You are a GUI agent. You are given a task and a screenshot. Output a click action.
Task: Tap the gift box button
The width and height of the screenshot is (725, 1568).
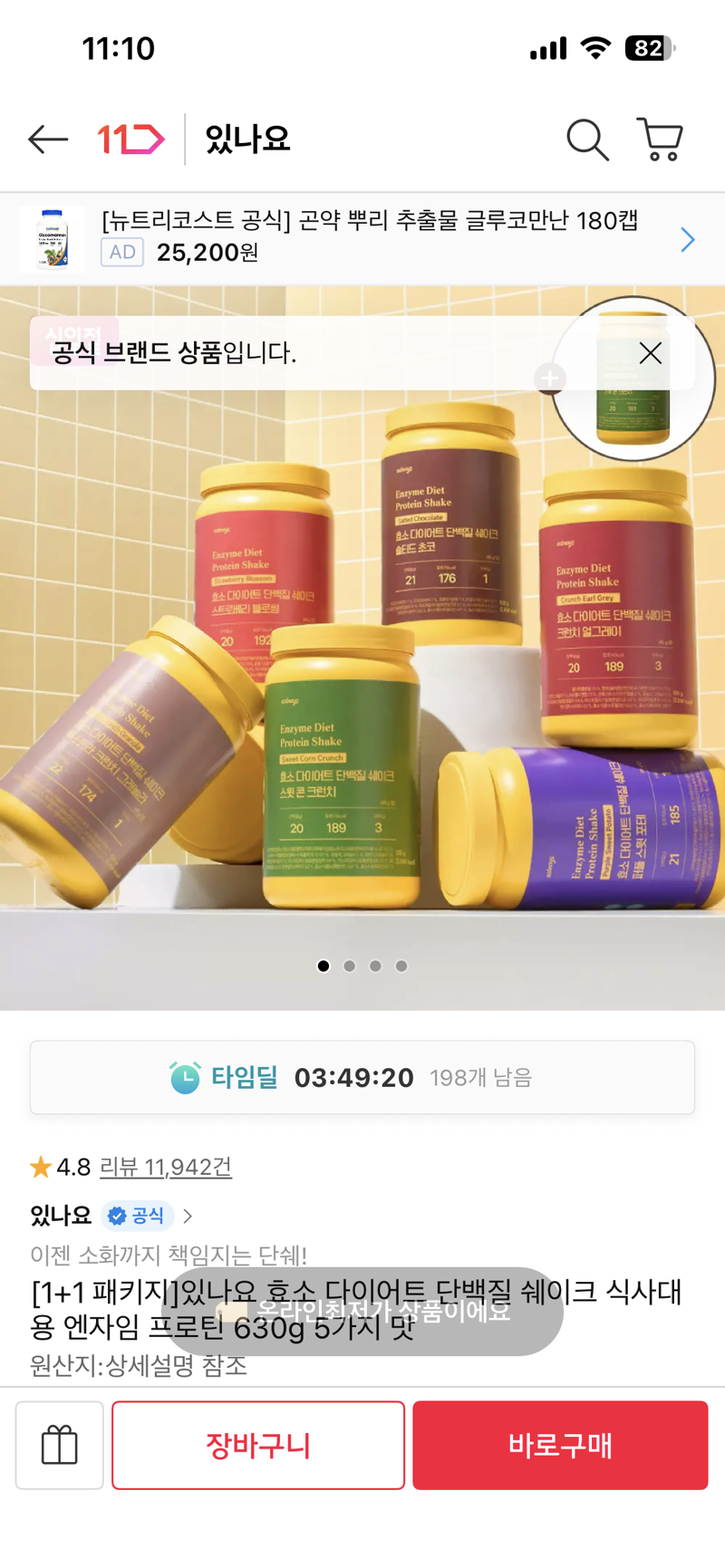tap(60, 1445)
